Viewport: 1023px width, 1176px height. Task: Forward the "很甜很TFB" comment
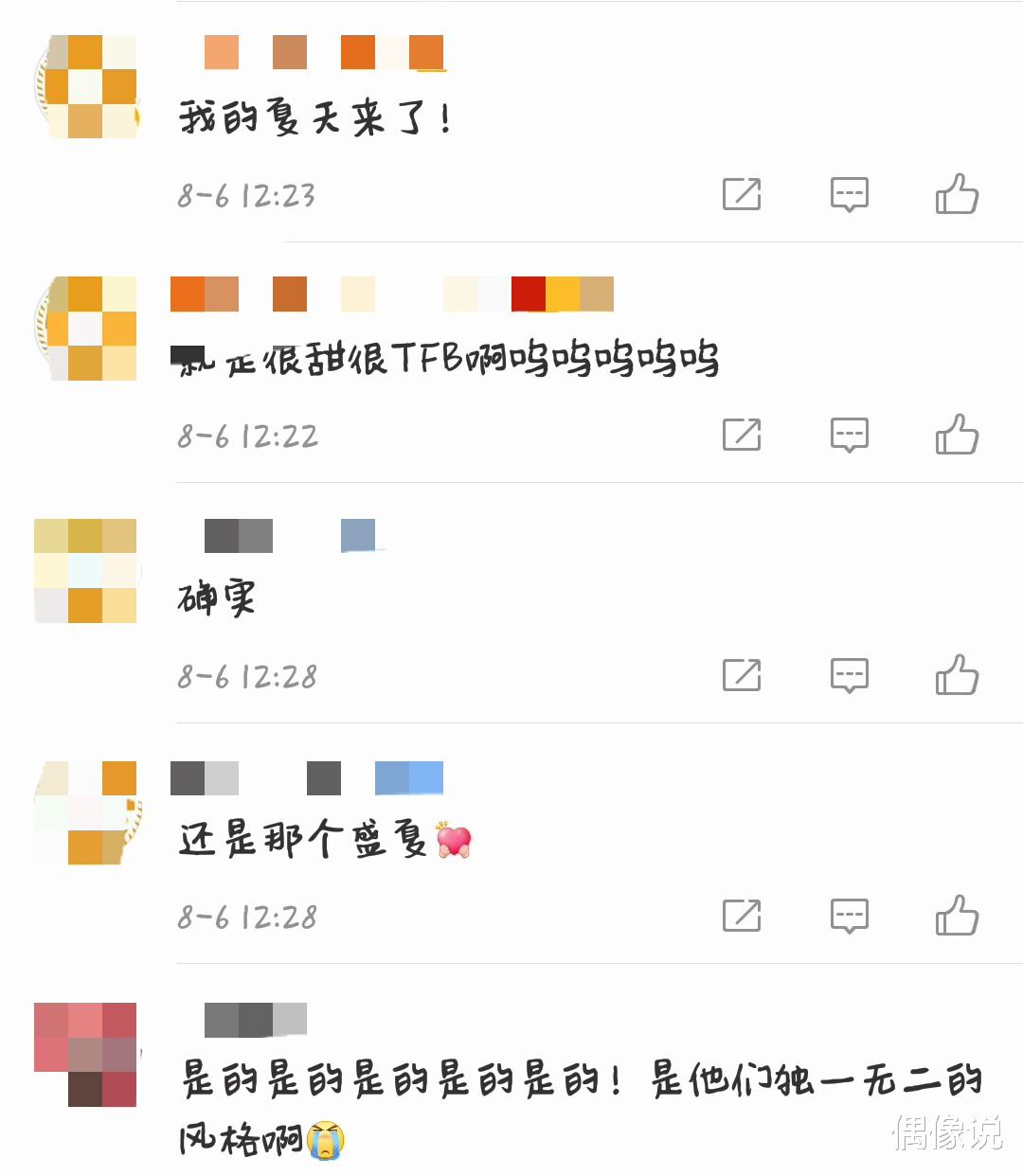pyautogui.click(x=742, y=436)
